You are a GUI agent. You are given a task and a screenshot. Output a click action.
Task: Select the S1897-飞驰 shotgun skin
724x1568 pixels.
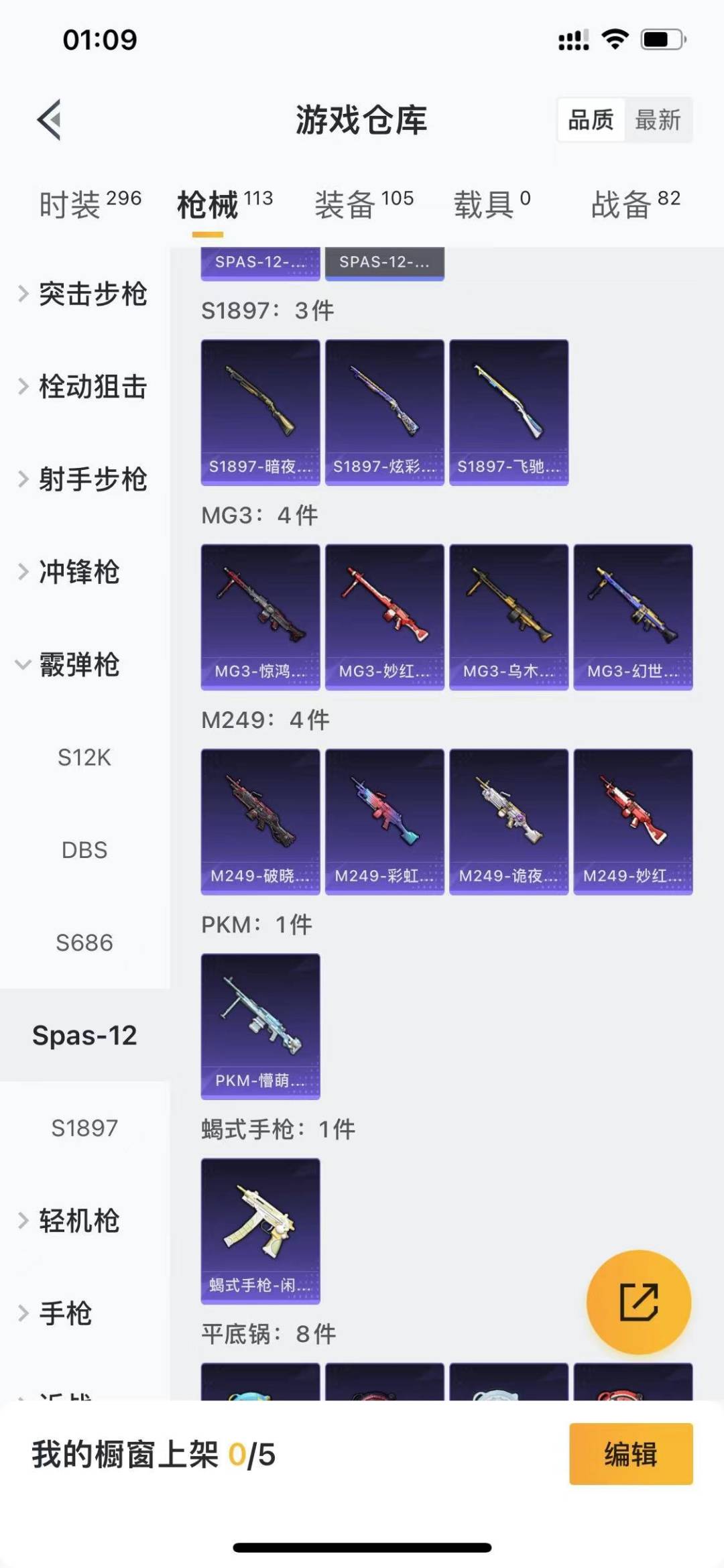(509, 411)
